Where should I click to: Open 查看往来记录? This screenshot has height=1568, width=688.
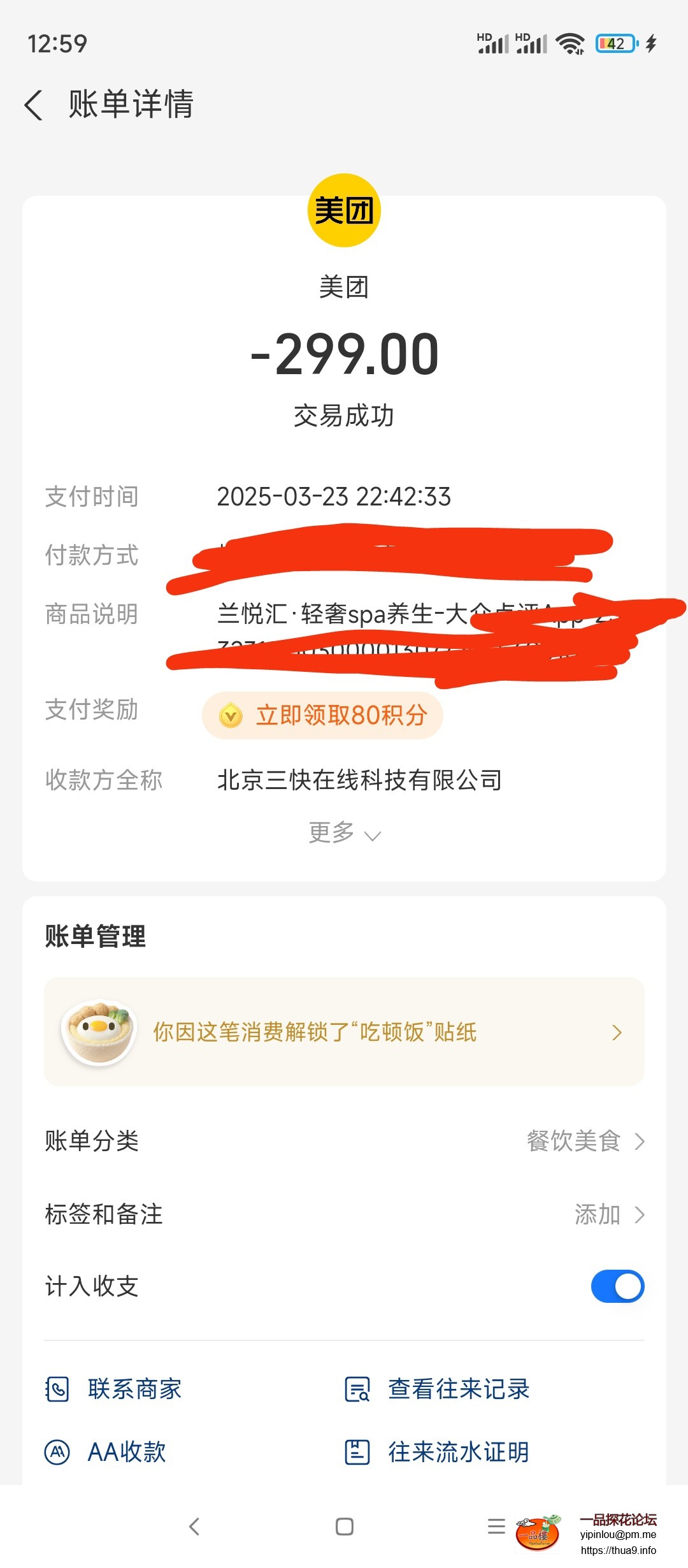pyautogui.click(x=438, y=1390)
